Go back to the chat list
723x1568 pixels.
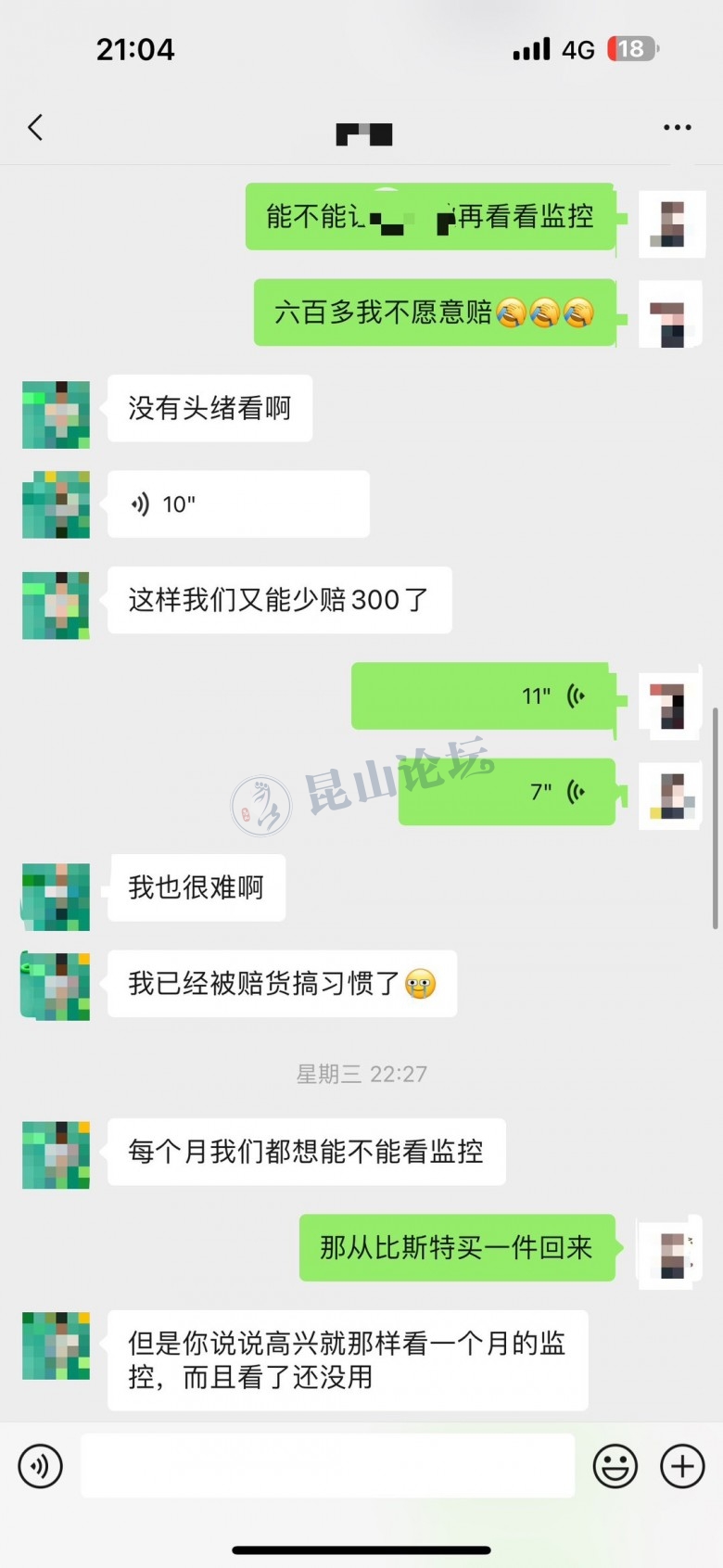[35, 128]
